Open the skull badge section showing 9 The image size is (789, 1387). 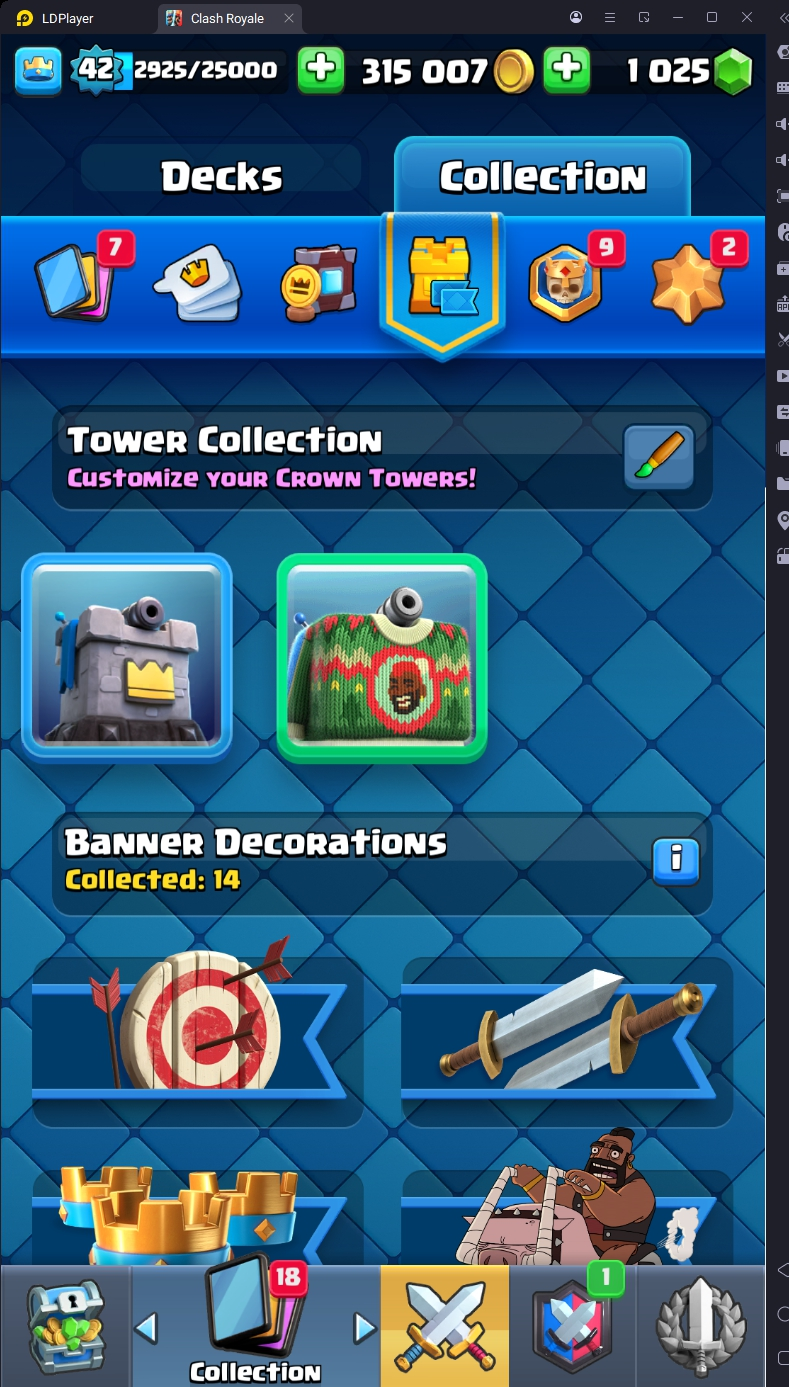[565, 283]
